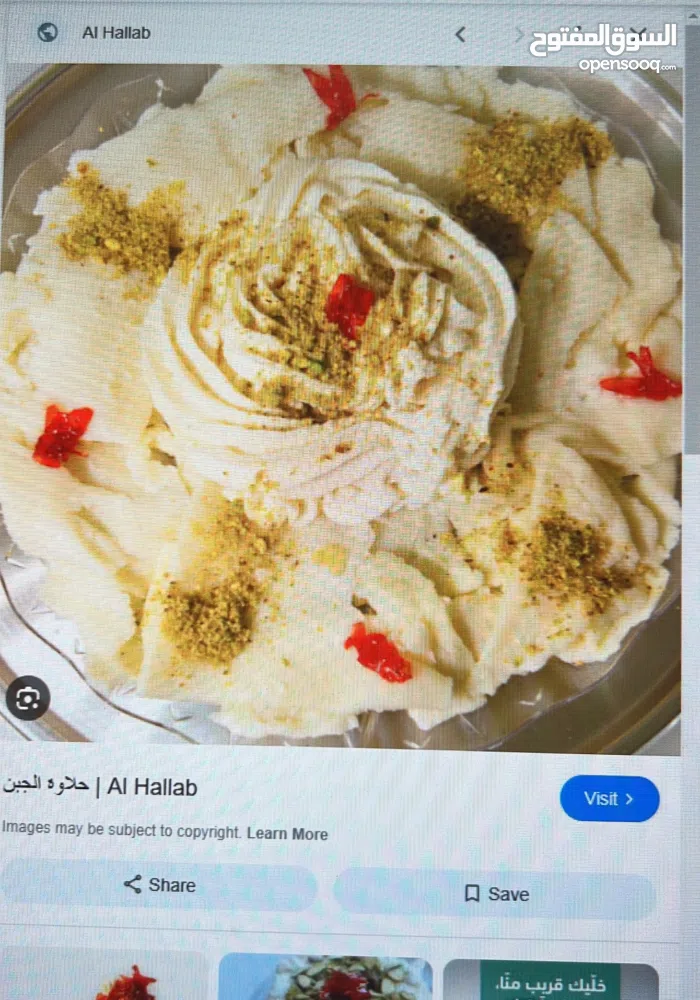Open the related image with green Arabic banner
This screenshot has width=700, height=1000.
point(550,980)
